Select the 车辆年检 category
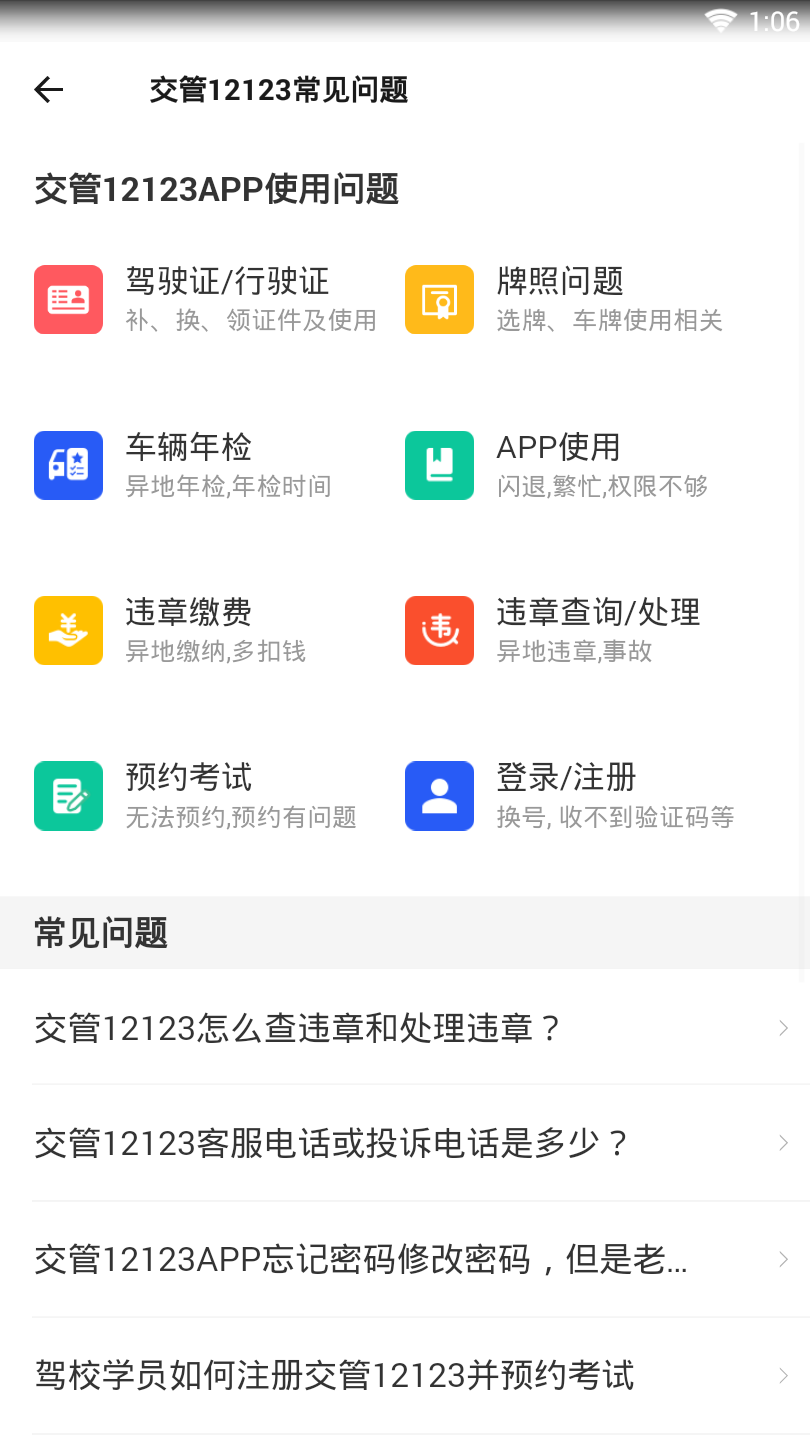The image size is (810, 1440). click(x=190, y=465)
